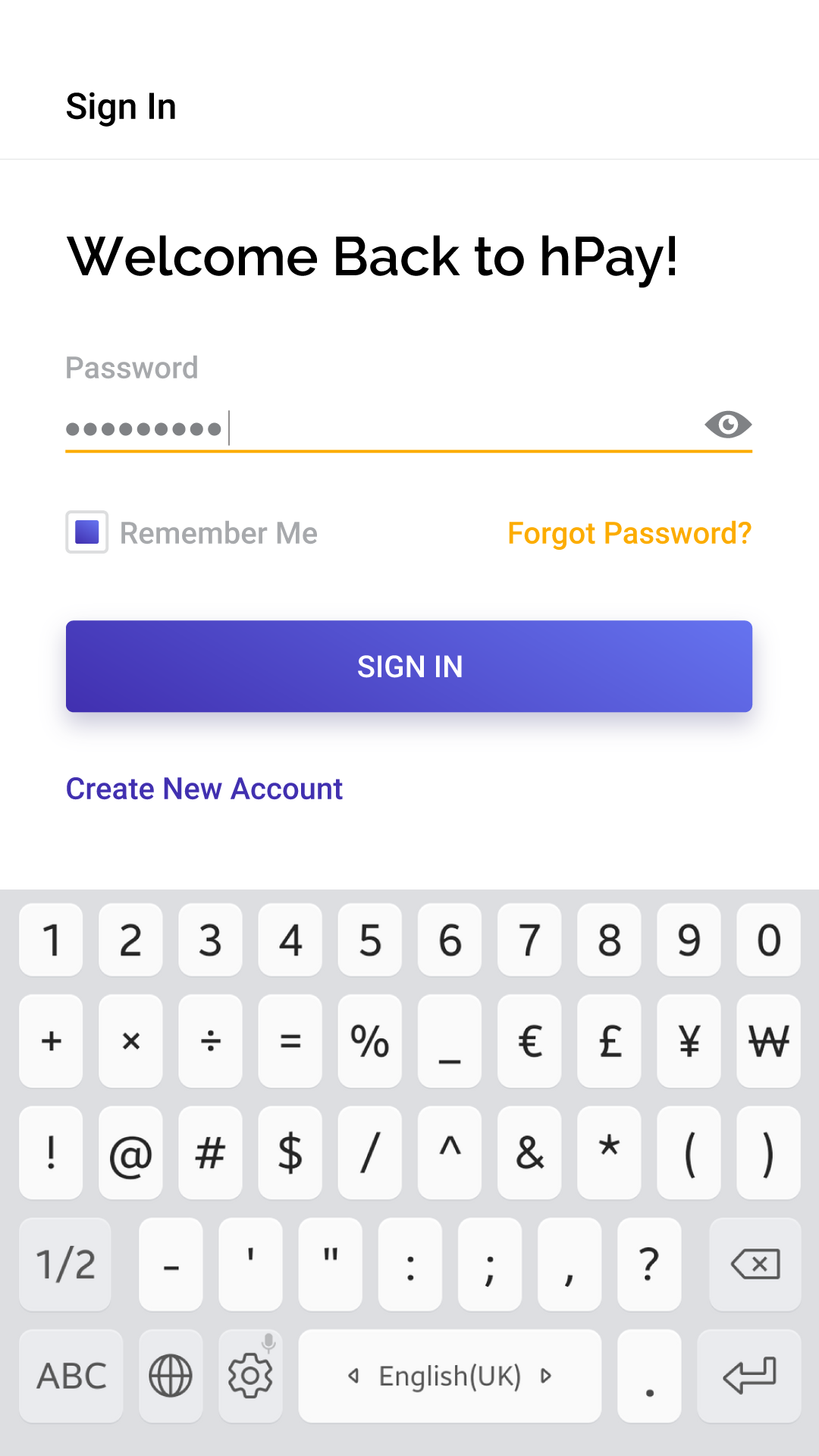
Task: Show the typed password with eye icon
Action: click(x=727, y=425)
